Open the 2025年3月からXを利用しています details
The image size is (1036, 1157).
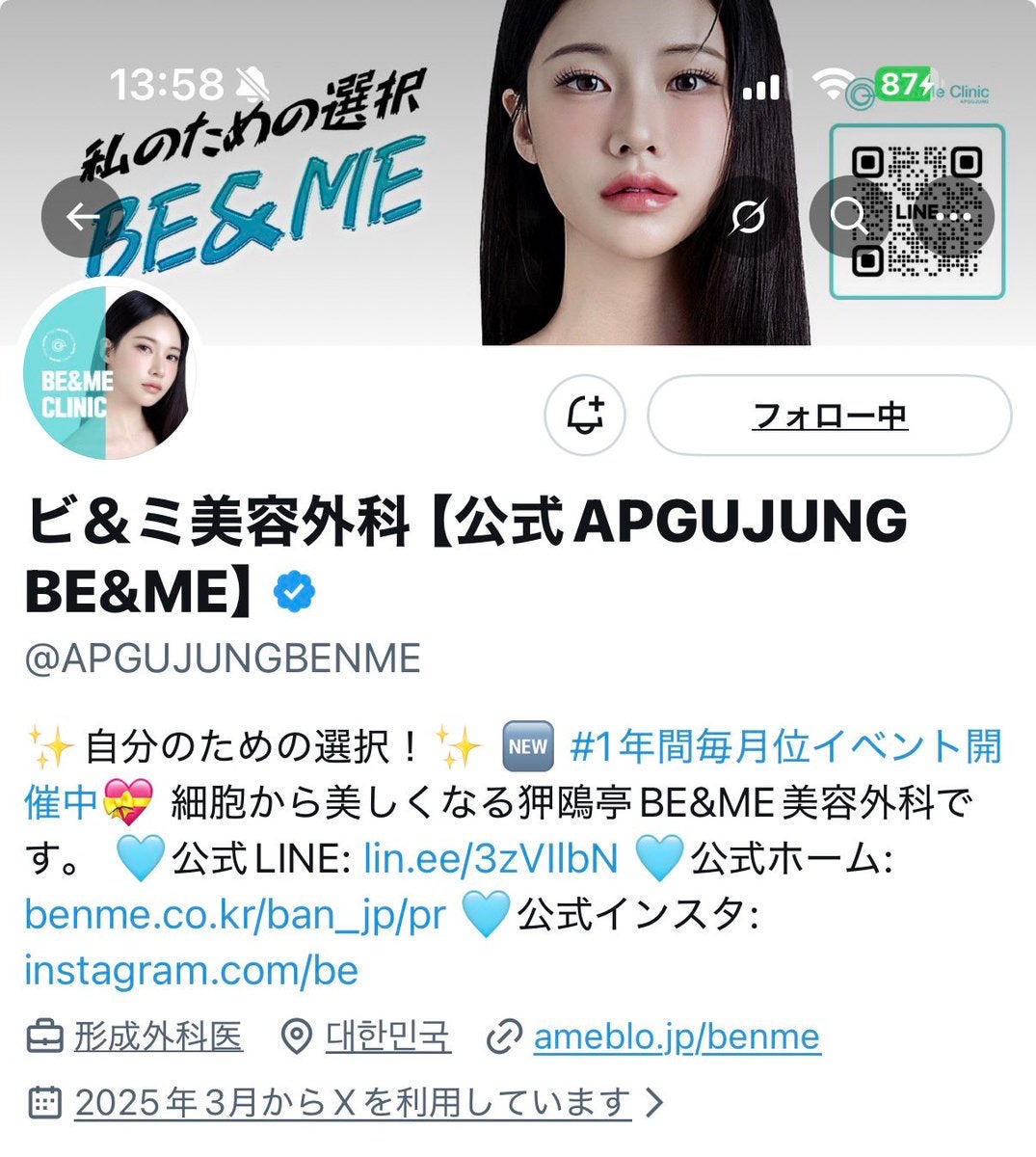click(352, 1102)
